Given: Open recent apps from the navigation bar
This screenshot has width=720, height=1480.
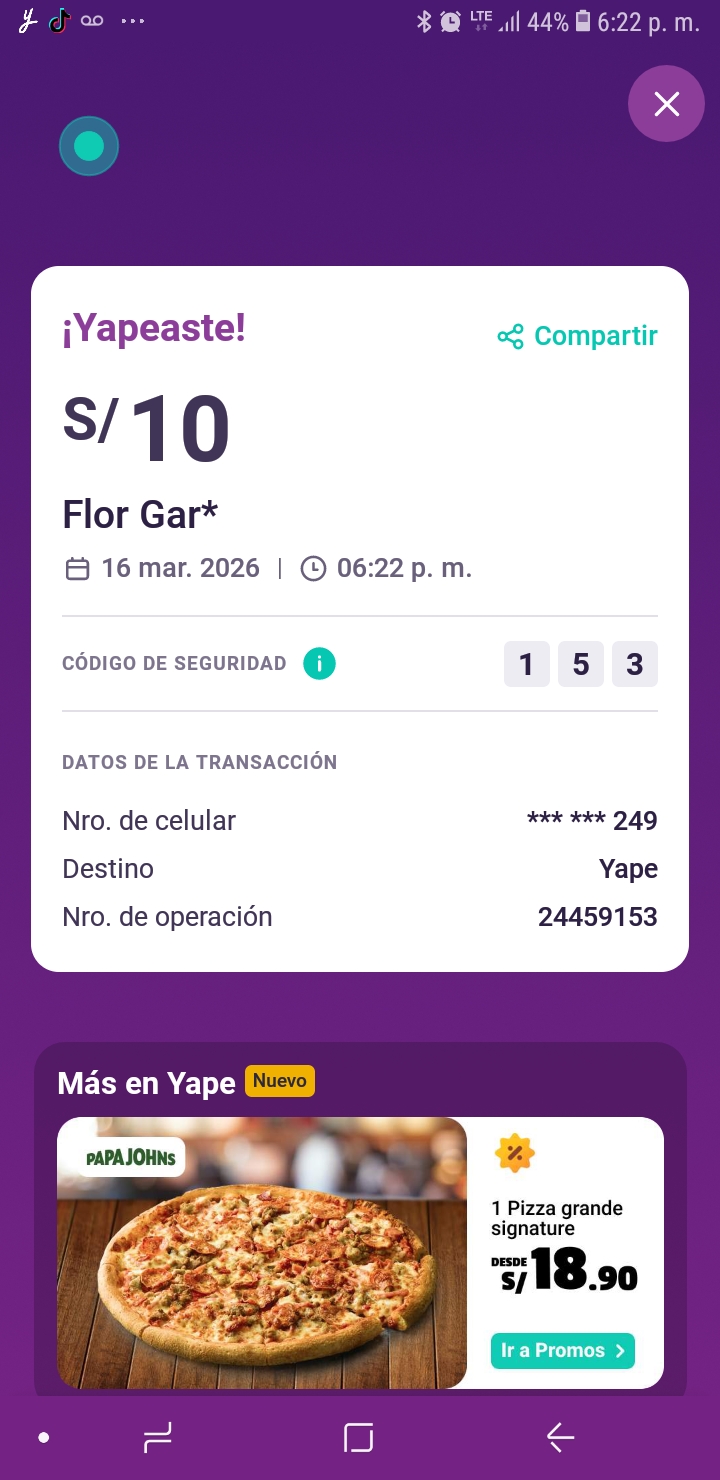Looking at the screenshot, I should tap(158, 1438).
